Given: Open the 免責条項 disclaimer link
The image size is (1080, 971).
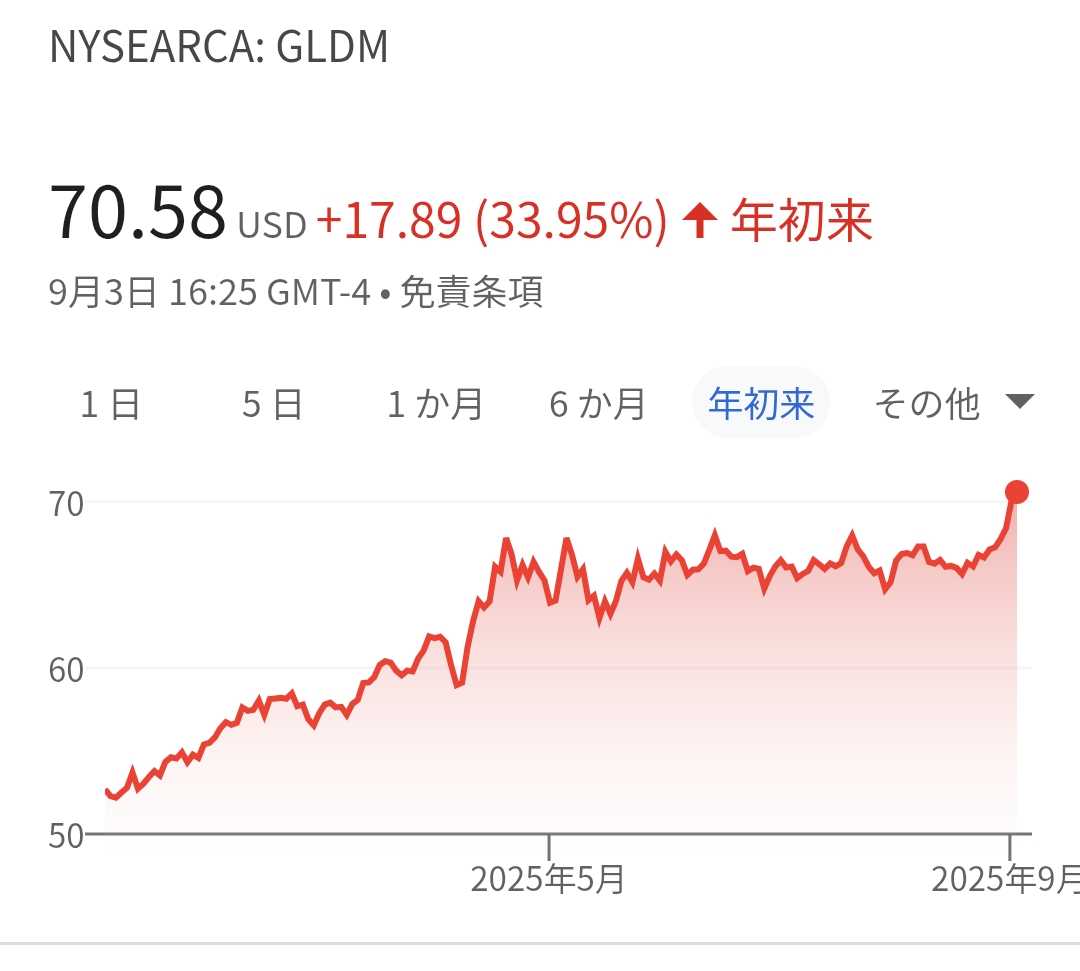Looking at the screenshot, I should tap(471, 293).
